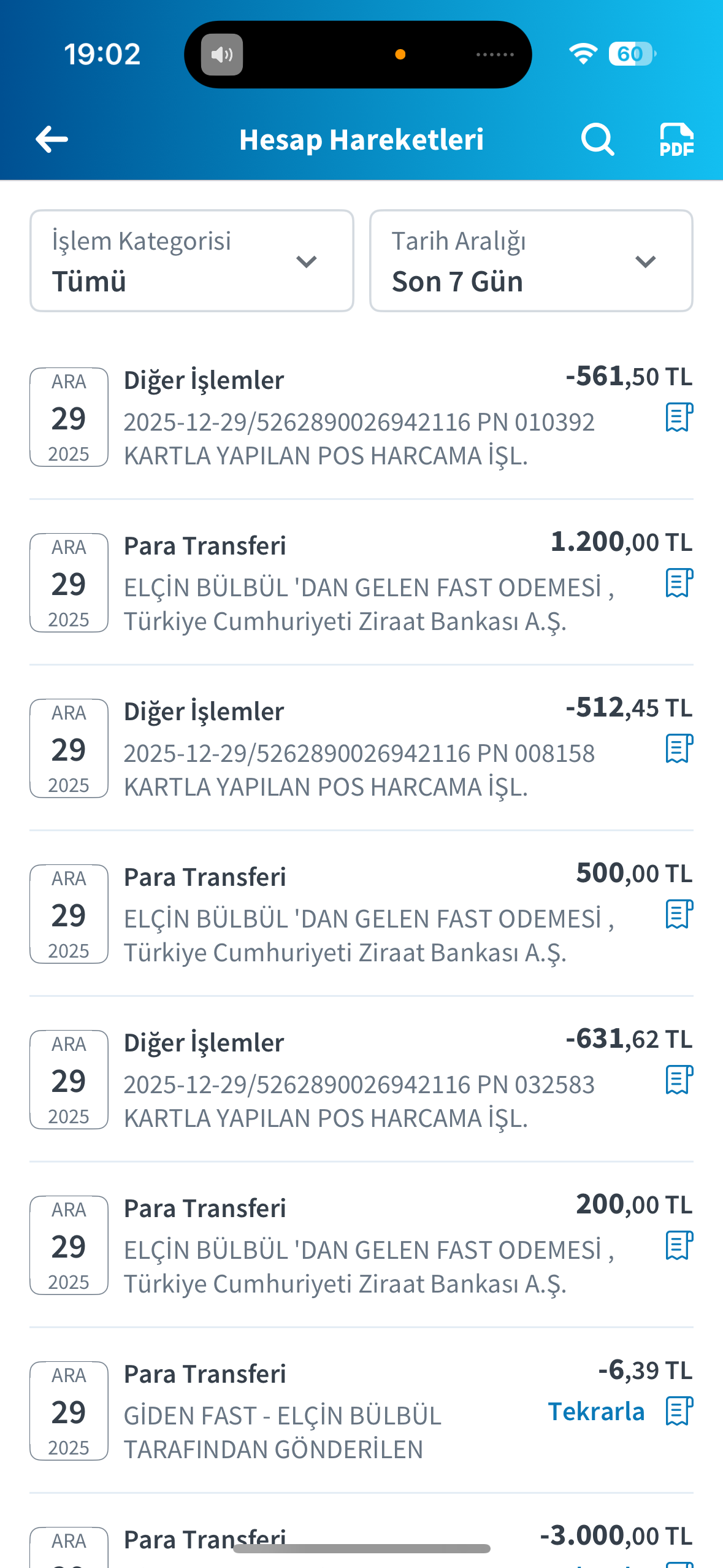Open the -631,62 TL POS harcama row
The height and width of the screenshot is (1568, 723).
(361, 1080)
